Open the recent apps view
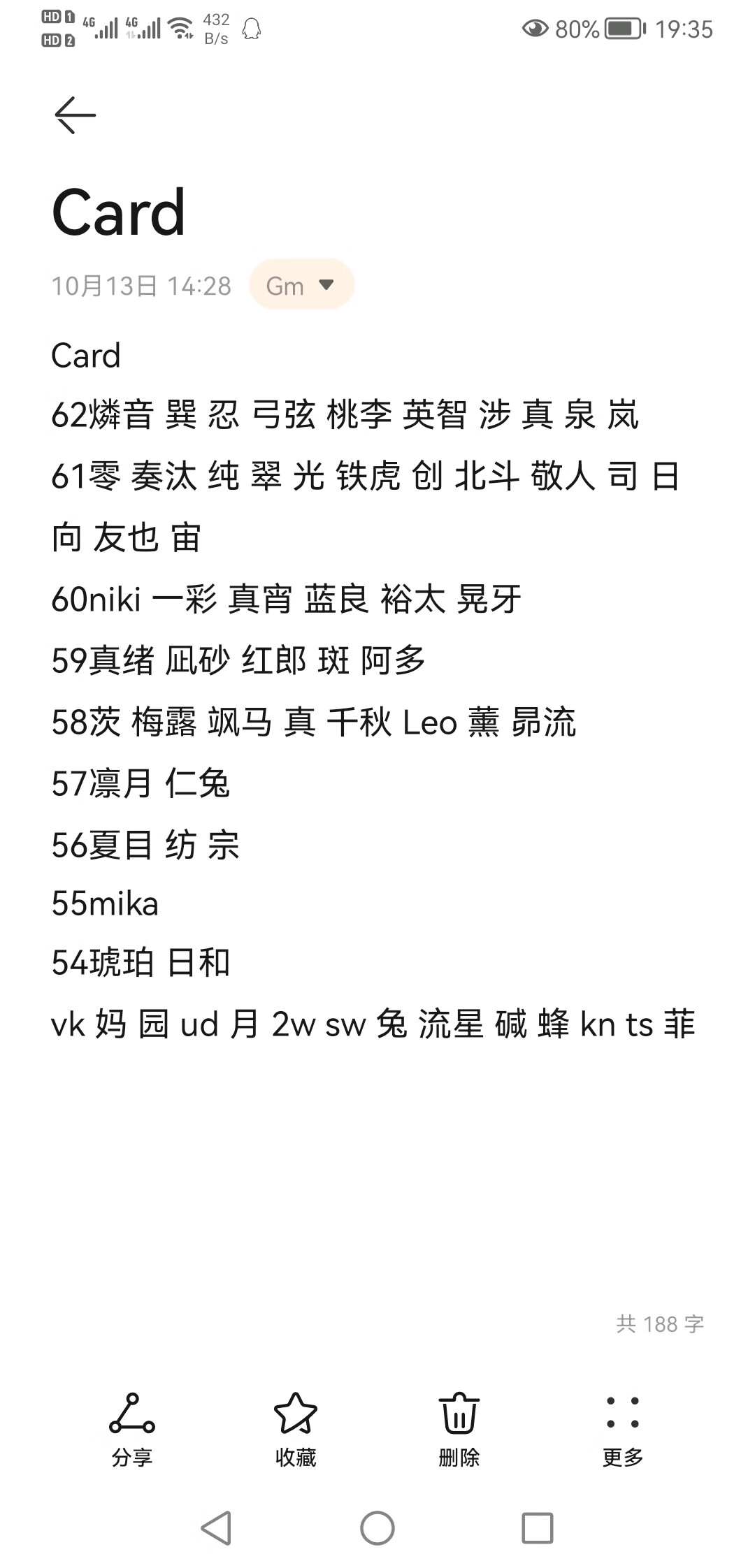 click(538, 1528)
